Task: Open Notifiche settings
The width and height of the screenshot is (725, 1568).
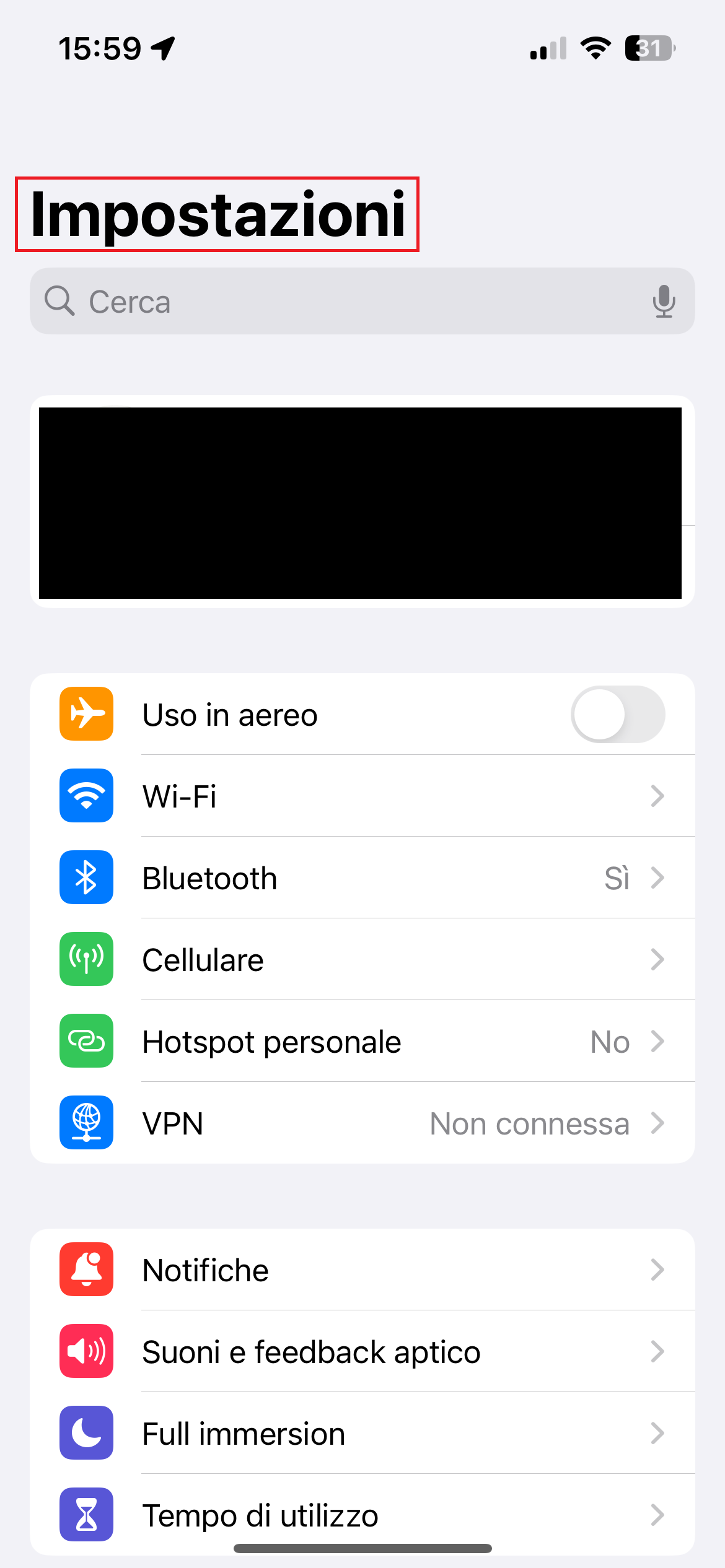Action: tap(362, 1270)
